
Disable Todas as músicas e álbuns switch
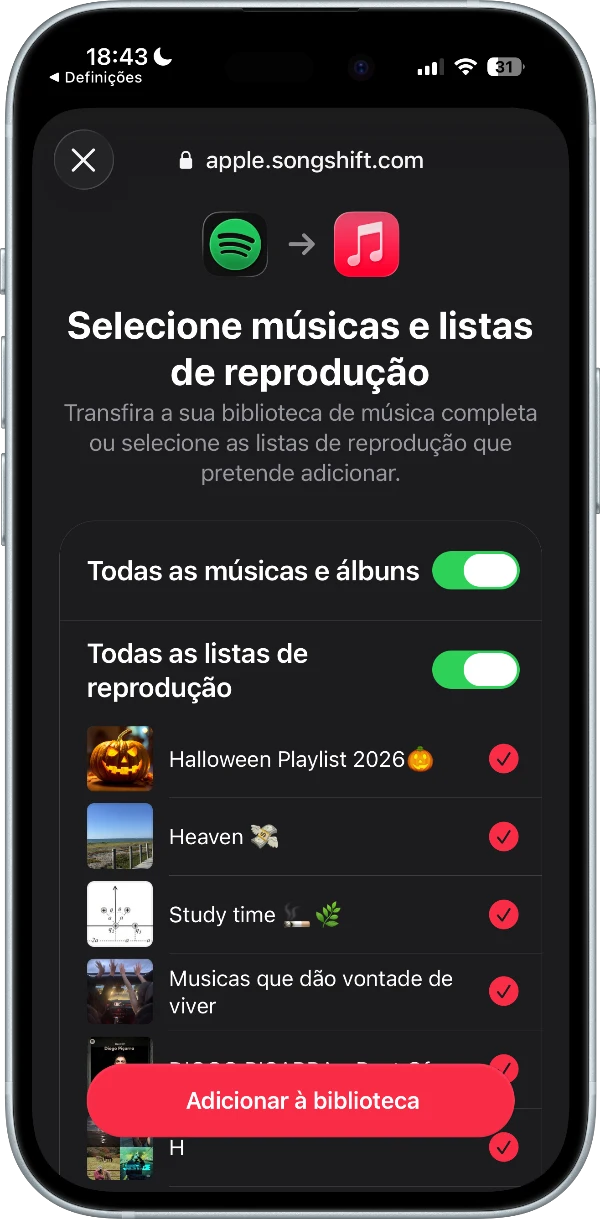pos(475,571)
